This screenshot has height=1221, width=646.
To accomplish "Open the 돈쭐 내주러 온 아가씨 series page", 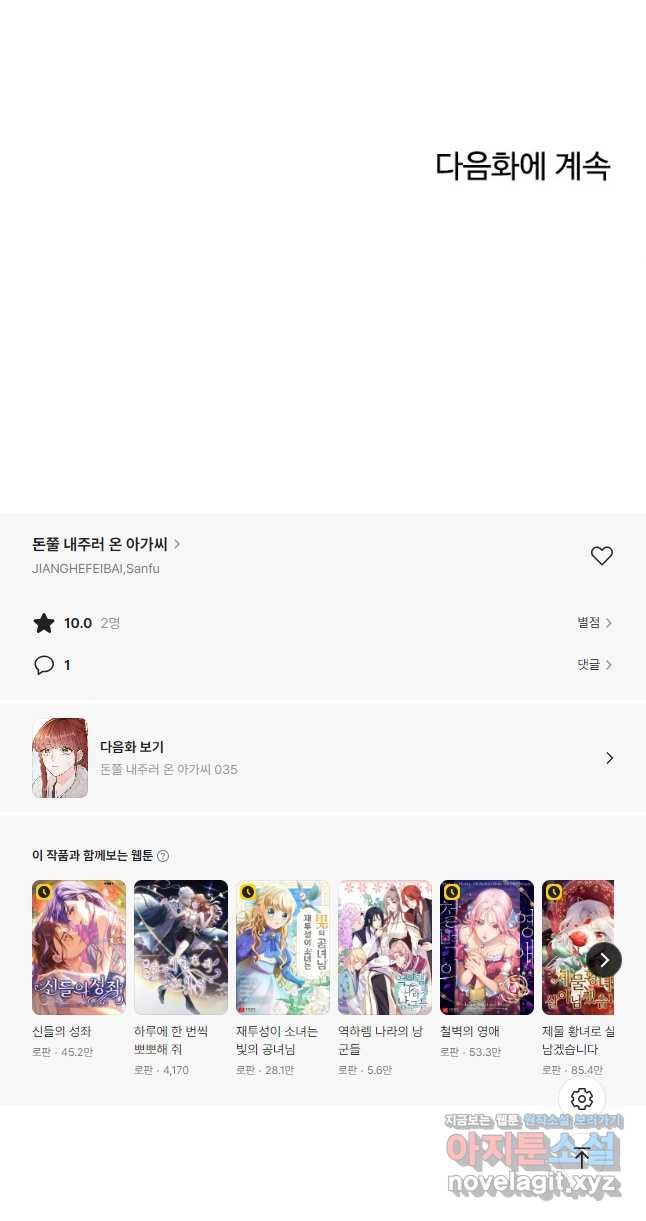I will tap(106, 544).
